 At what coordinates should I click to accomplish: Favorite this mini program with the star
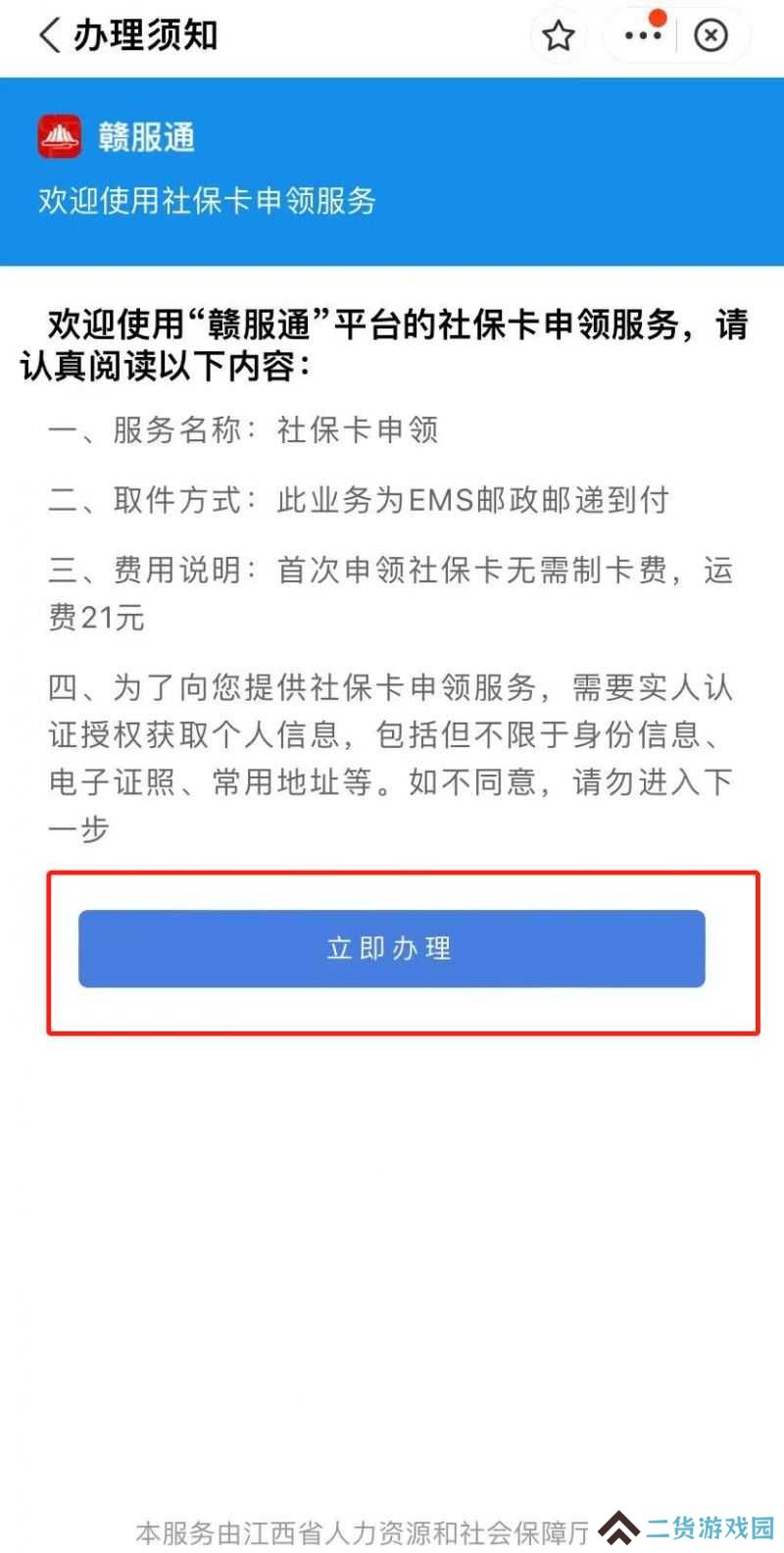pos(559,36)
